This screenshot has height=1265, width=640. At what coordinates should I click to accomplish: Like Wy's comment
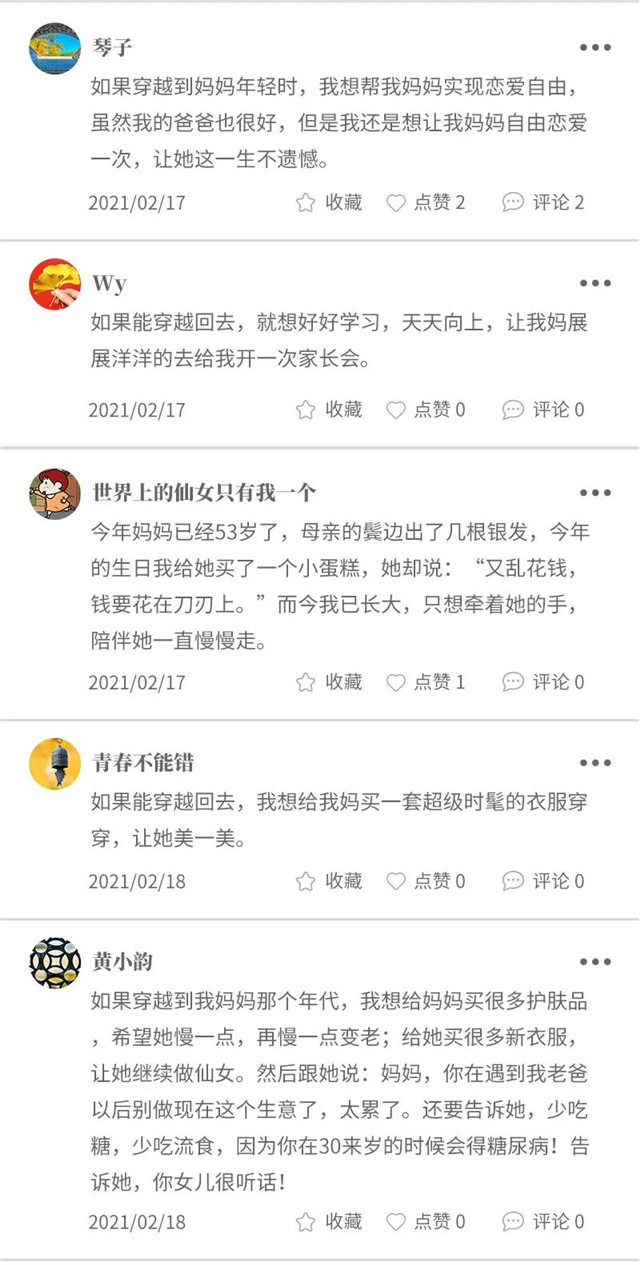point(425,410)
